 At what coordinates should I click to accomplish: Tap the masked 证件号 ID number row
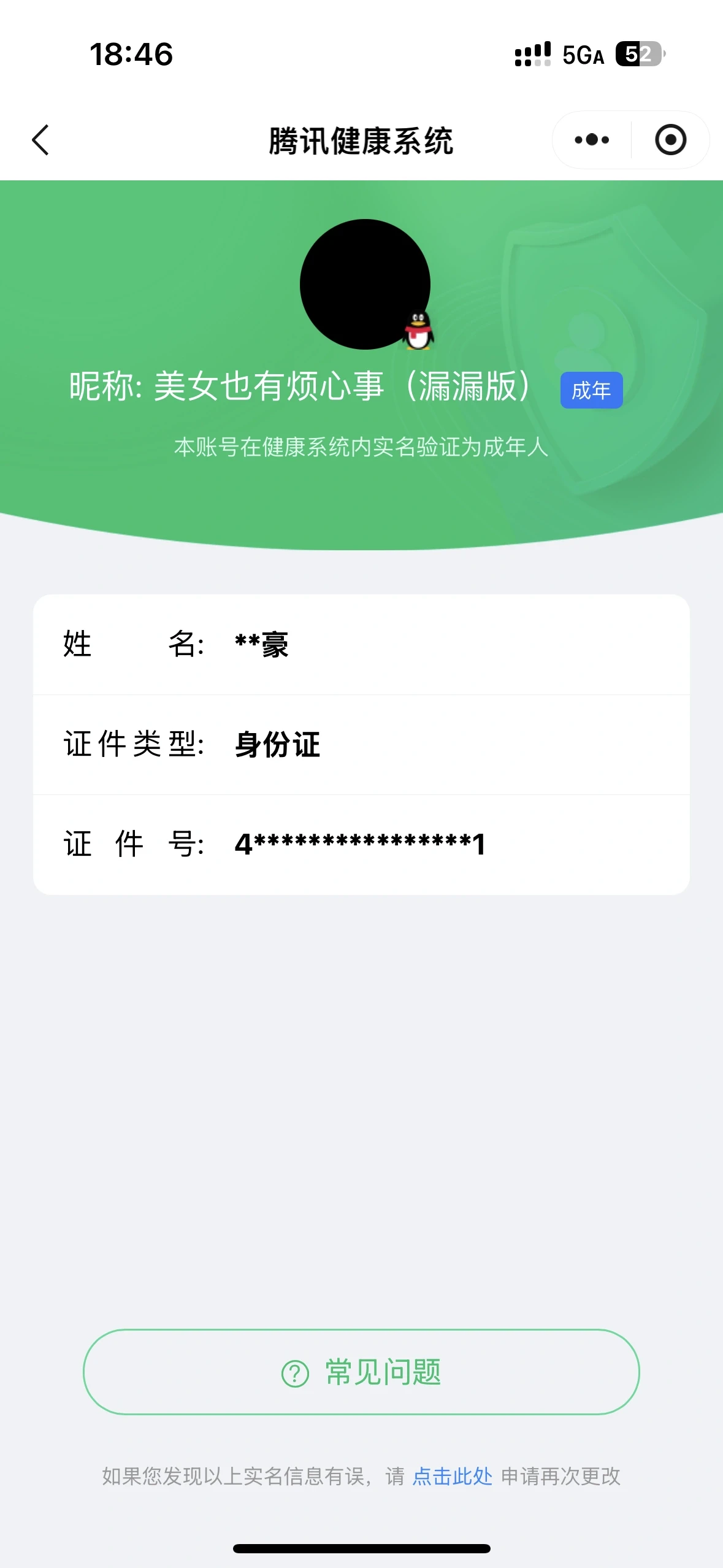(361, 844)
